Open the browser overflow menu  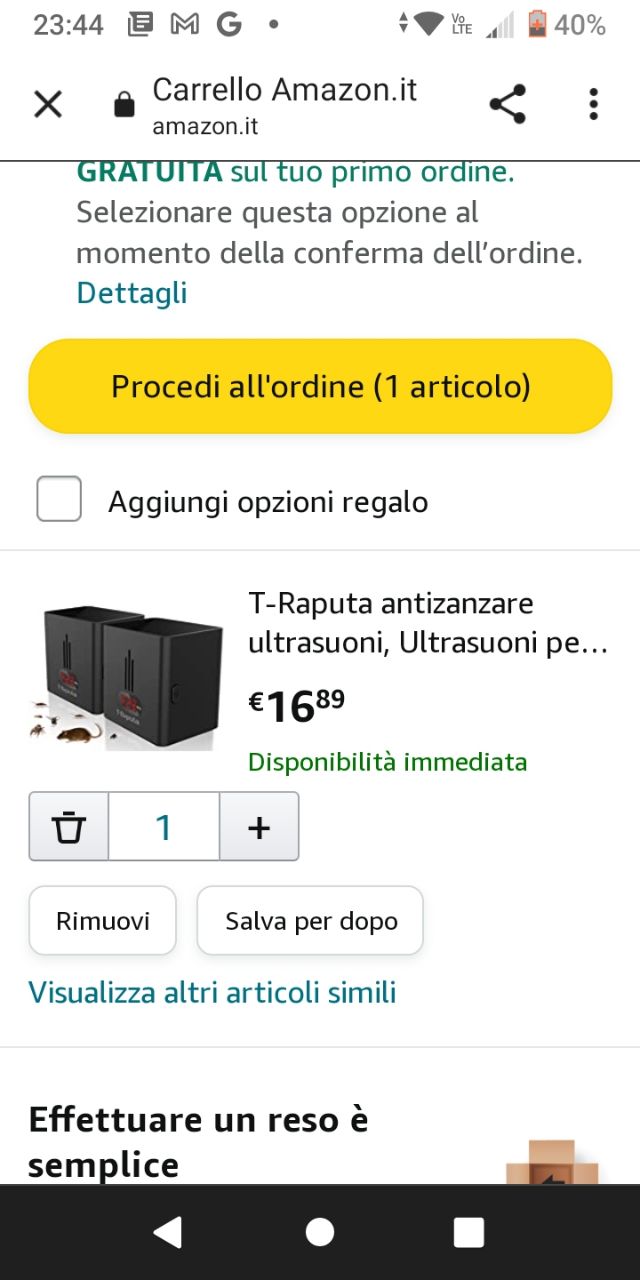coord(593,104)
